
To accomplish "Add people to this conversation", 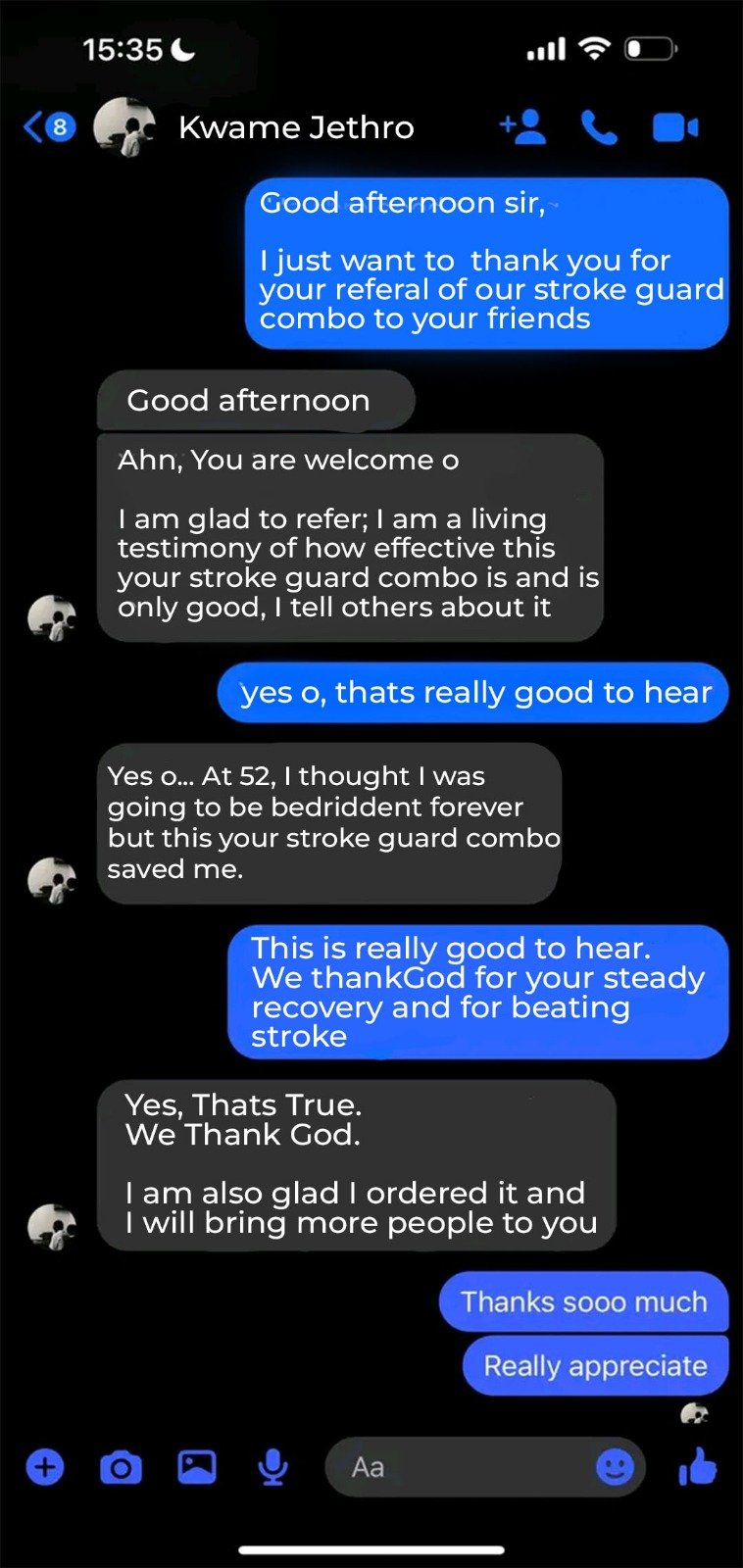I will [522, 127].
